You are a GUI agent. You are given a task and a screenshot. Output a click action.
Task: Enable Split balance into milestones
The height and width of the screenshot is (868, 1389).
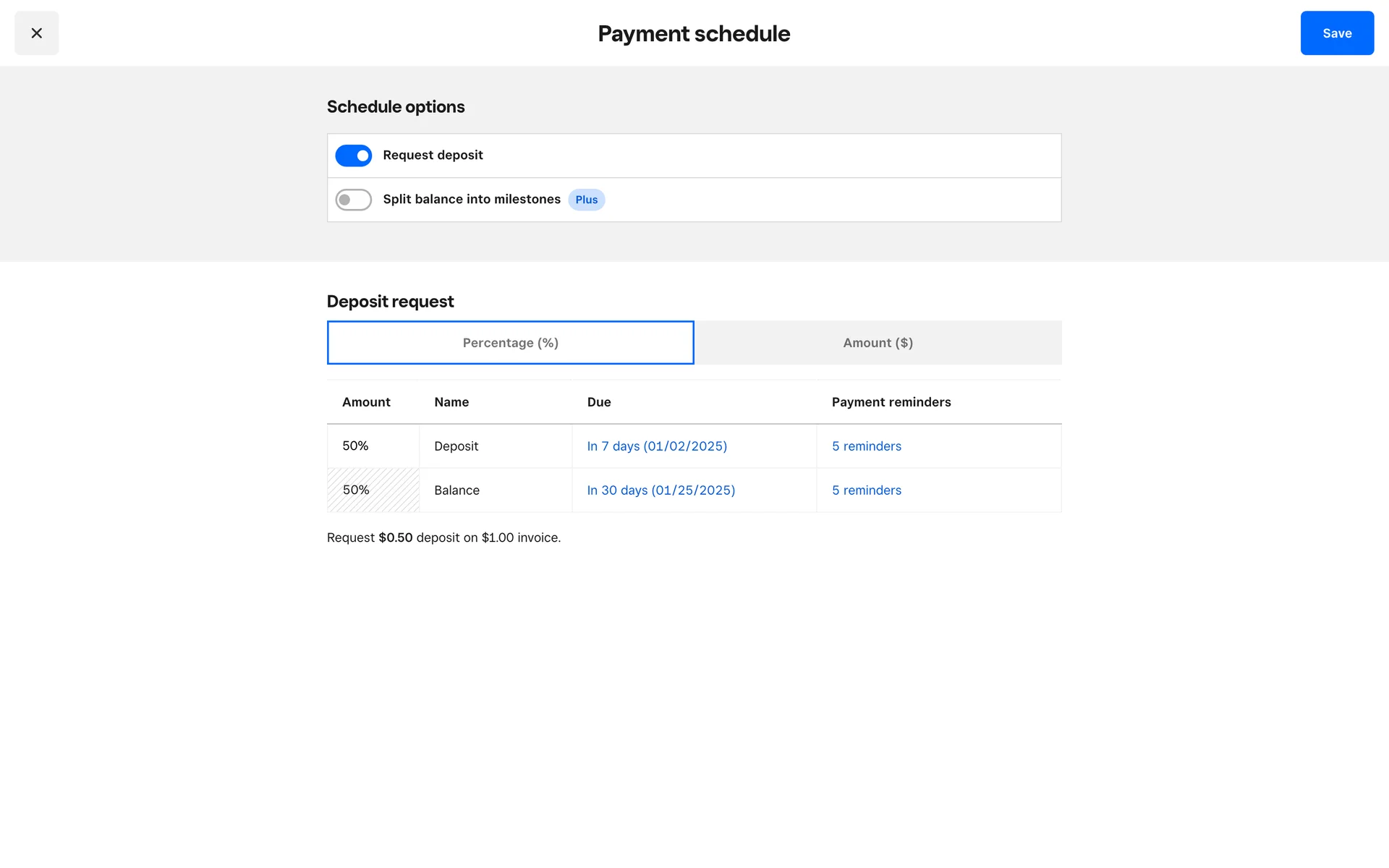tap(353, 200)
